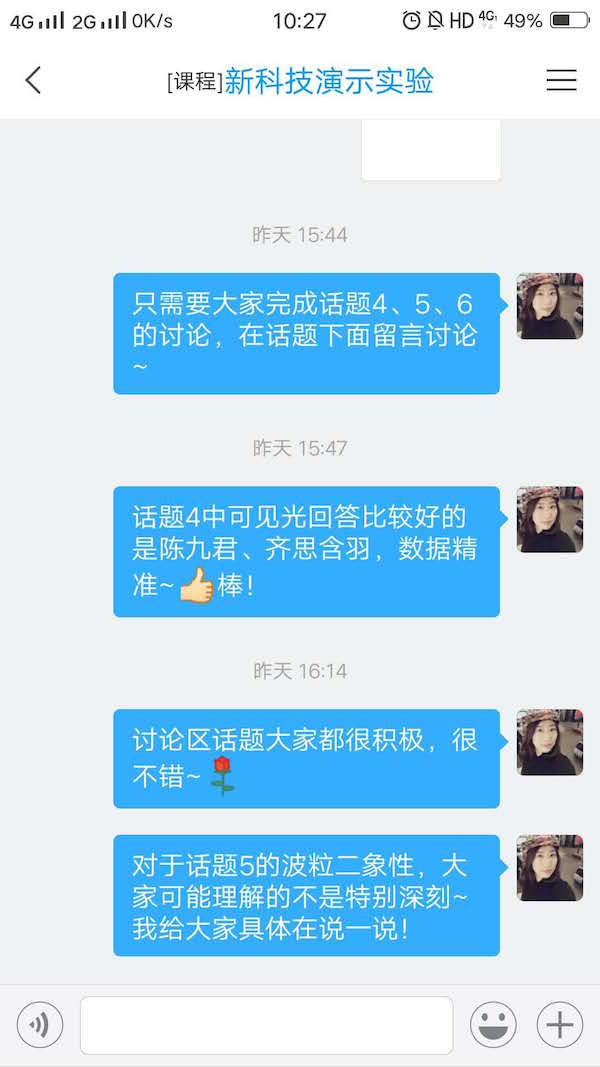
Task: Tap avatar beside 波粒二象性 message
Action: pyautogui.click(x=549, y=867)
